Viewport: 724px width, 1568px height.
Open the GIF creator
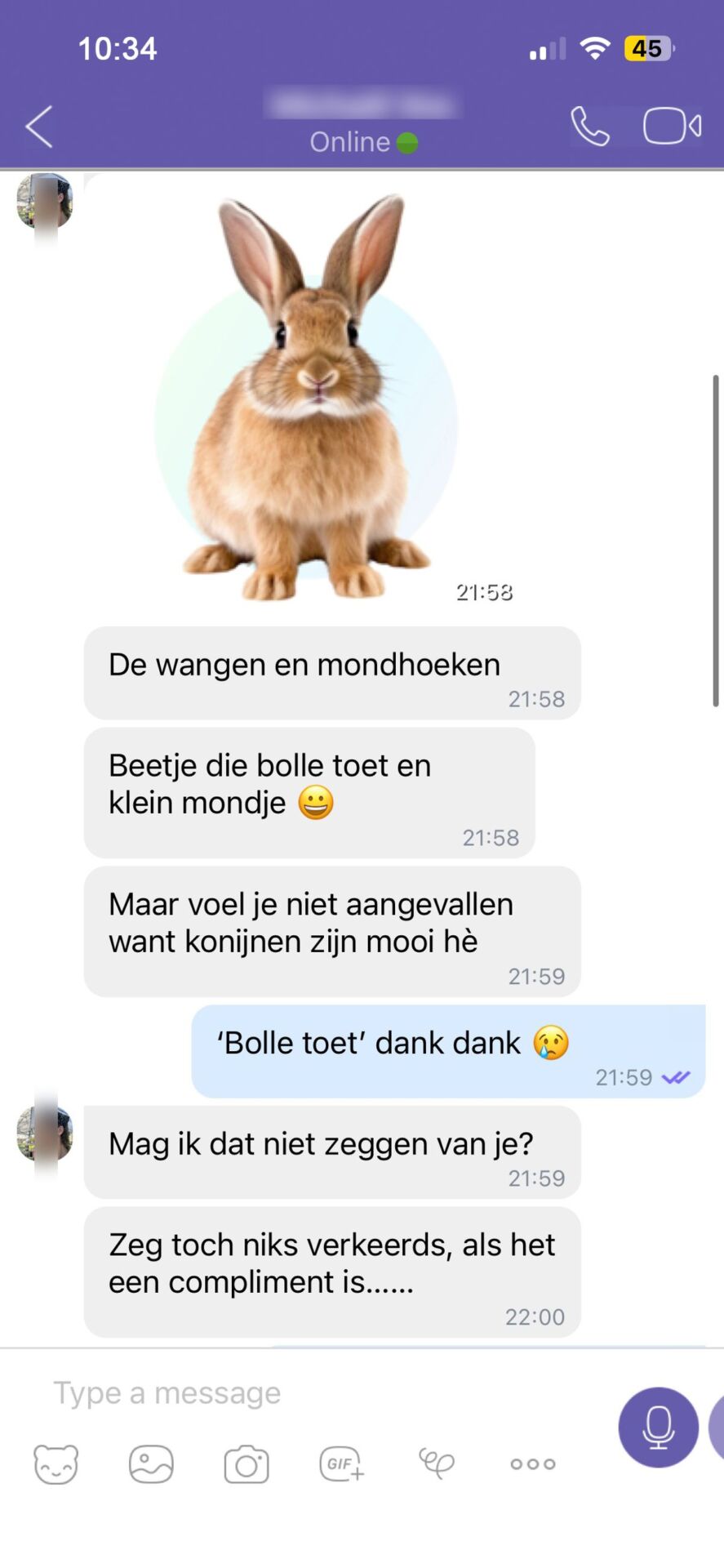pos(341,1463)
